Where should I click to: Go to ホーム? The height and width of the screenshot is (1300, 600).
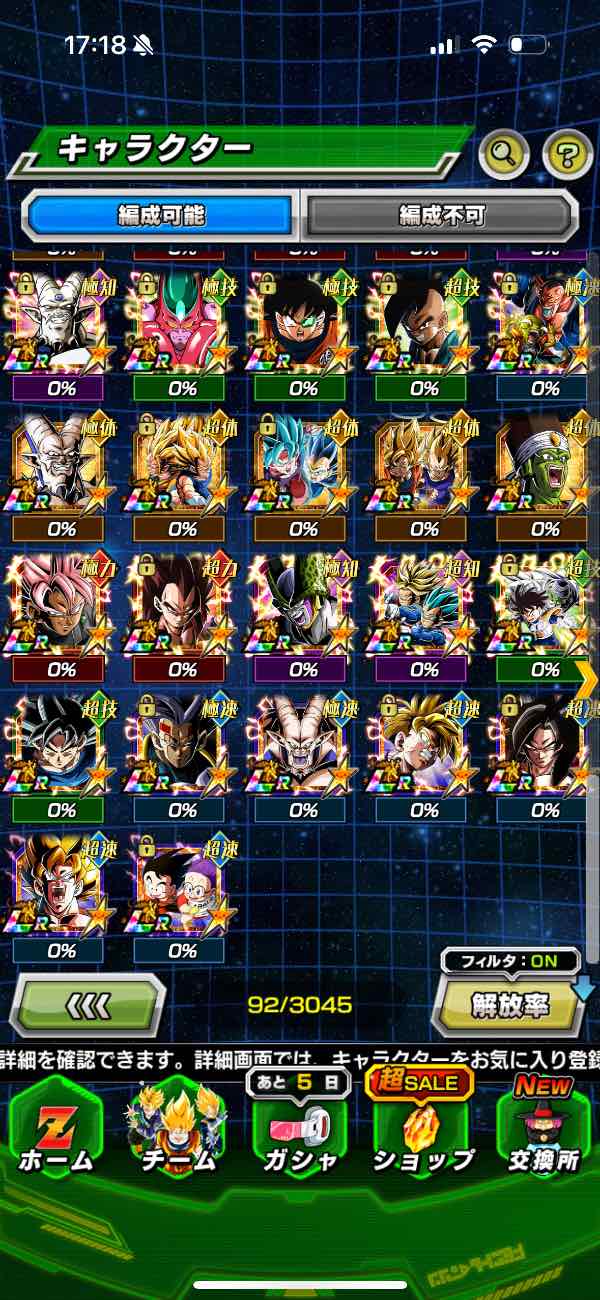55,1130
